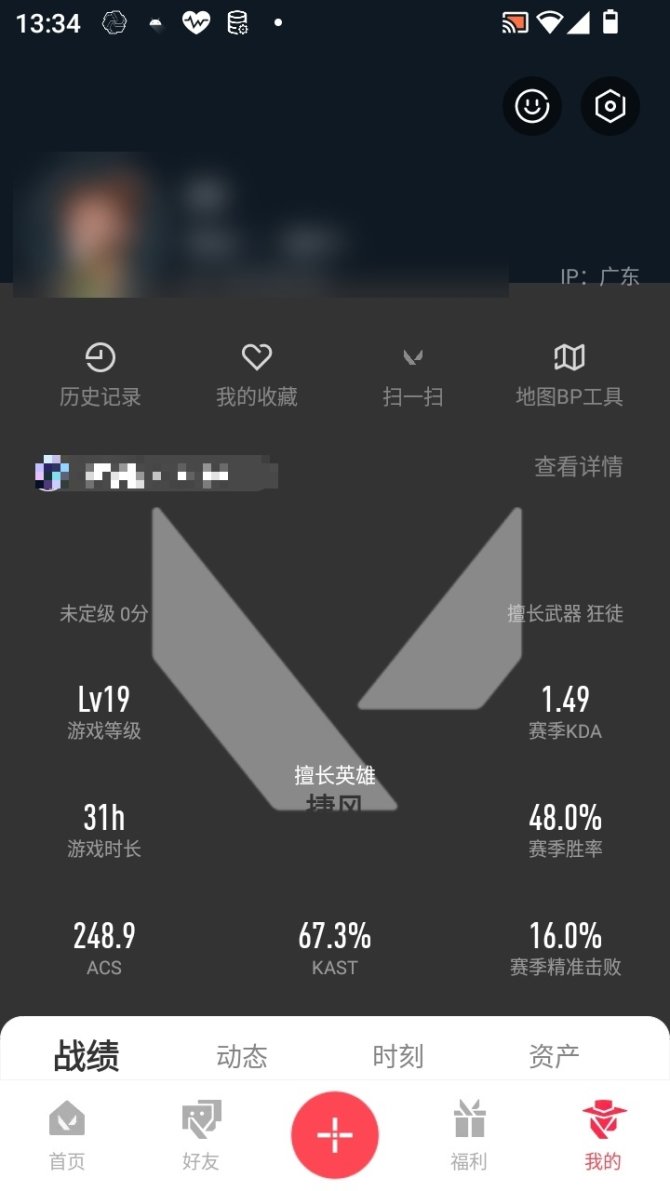The height and width of the screenshot is (1191, 670).
Task: Switch to the 资产 tab
Action: [554, 1056]
